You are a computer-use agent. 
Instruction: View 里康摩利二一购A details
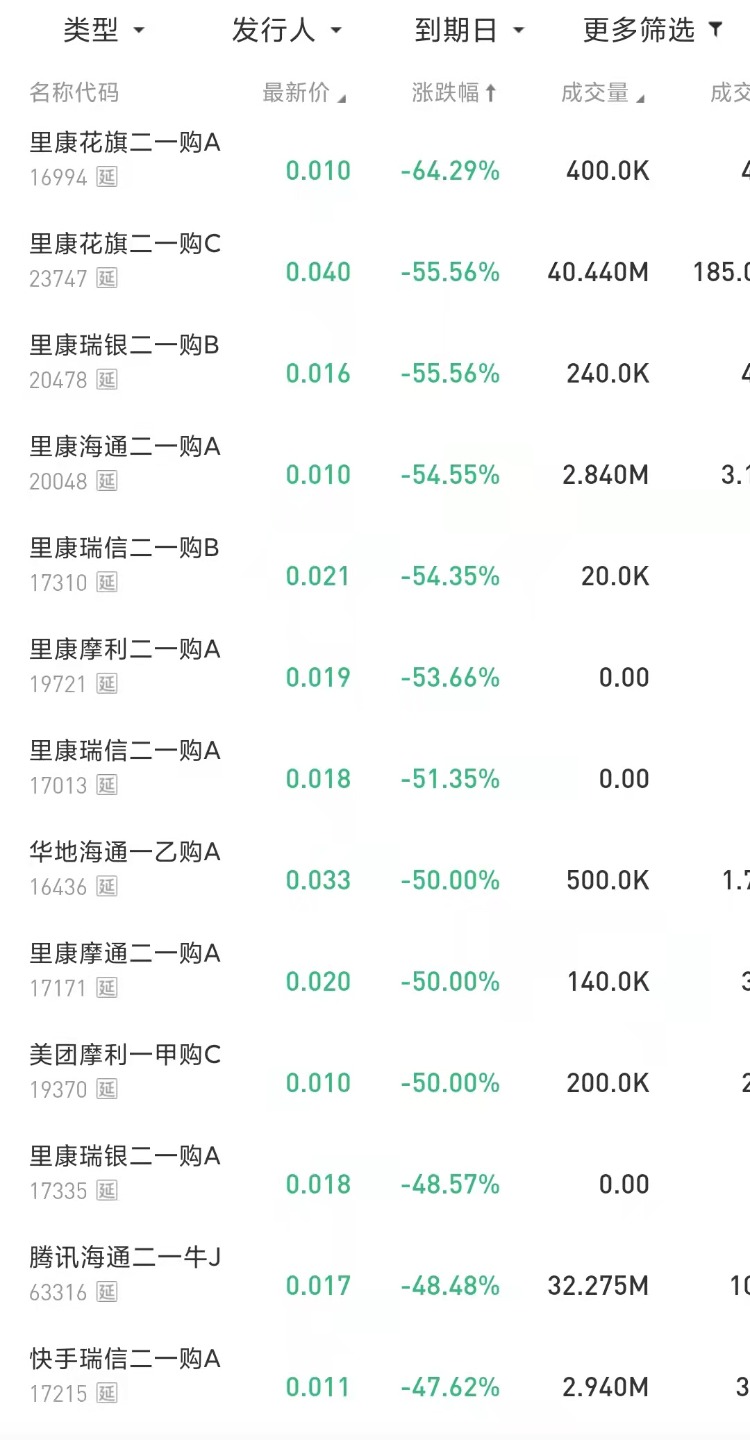[x=125, y=666]
